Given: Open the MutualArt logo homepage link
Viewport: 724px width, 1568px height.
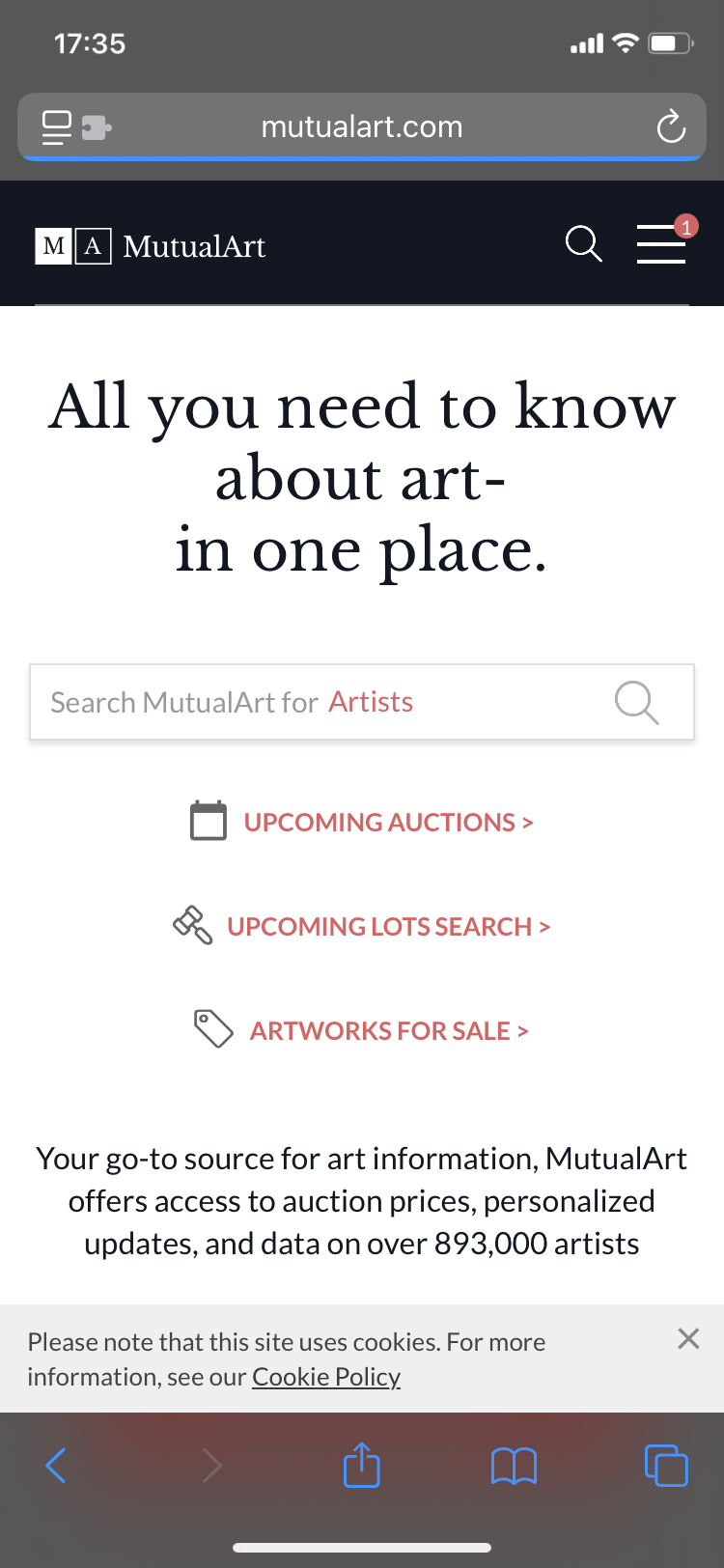Looking at the screenshot, I should (x=151, y=246).
